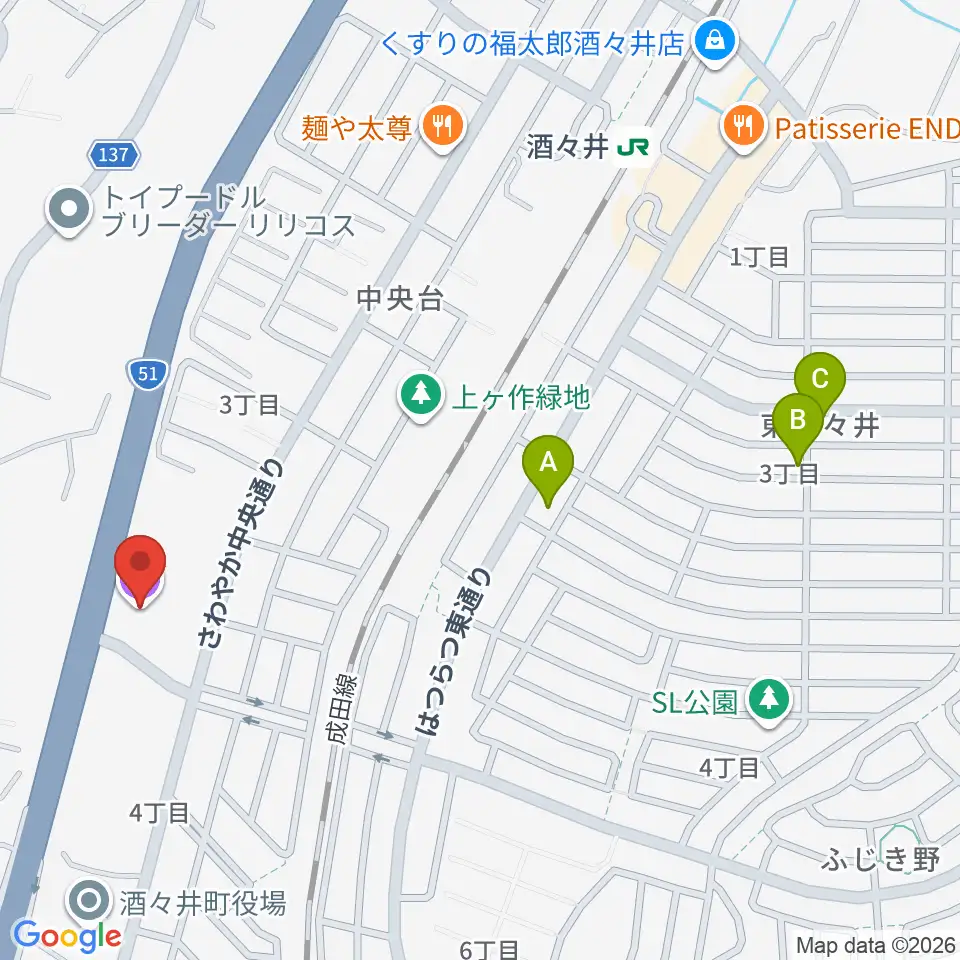
Task: Select the 酒々井 JR station icon
Action: [x=633, y=148]
